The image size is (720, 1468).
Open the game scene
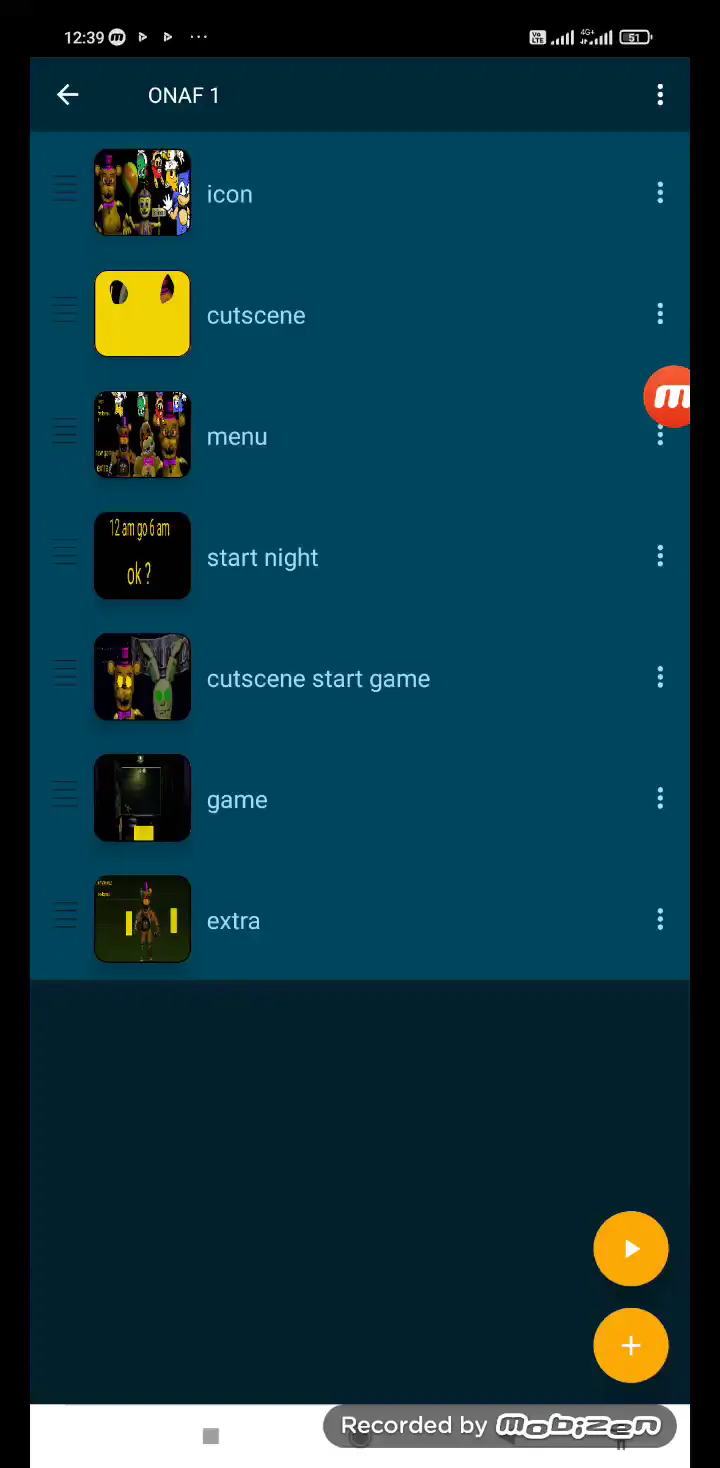click(x=237, y=800)
